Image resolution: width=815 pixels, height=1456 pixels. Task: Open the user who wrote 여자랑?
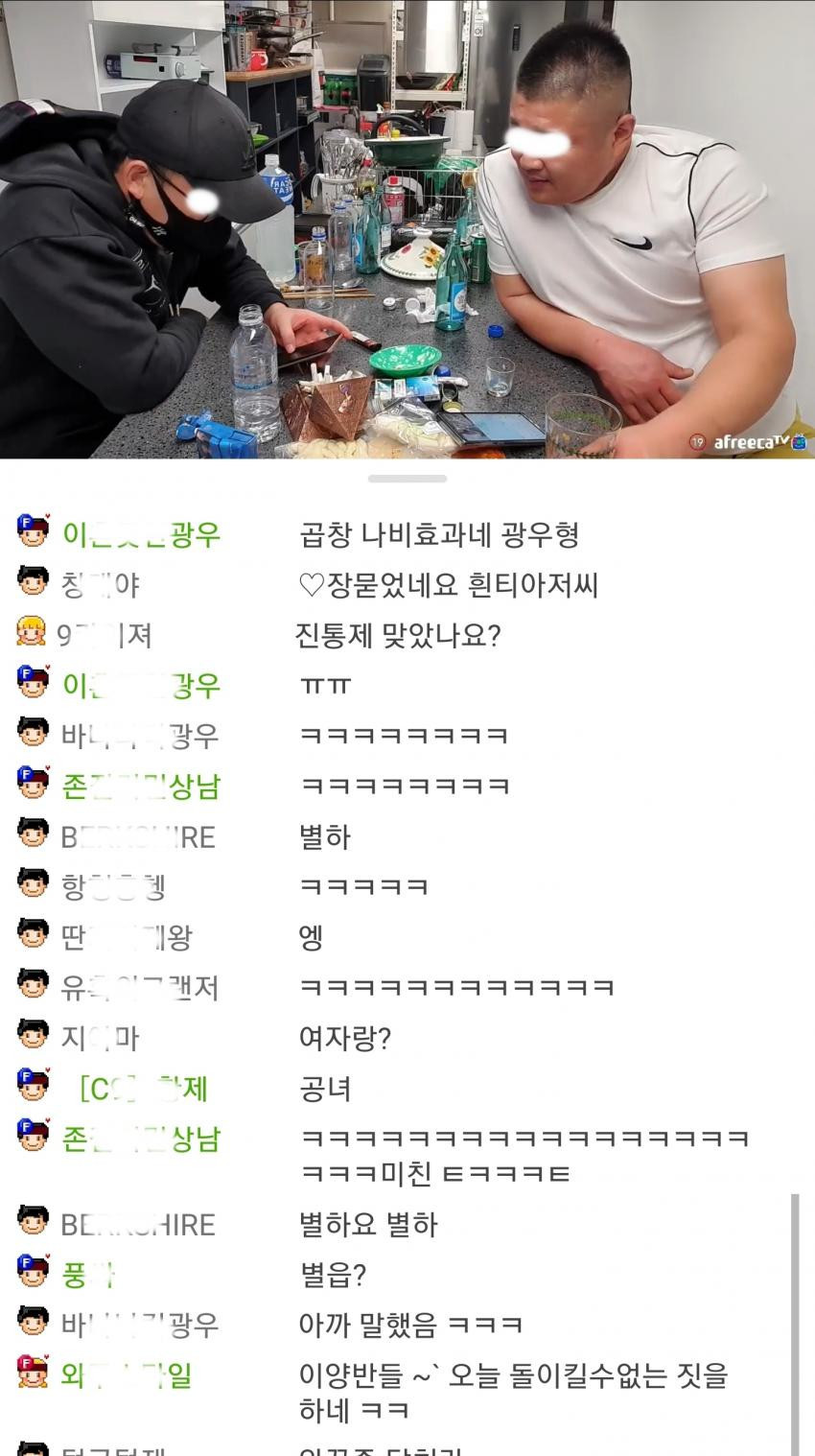tap(100, 1038)
